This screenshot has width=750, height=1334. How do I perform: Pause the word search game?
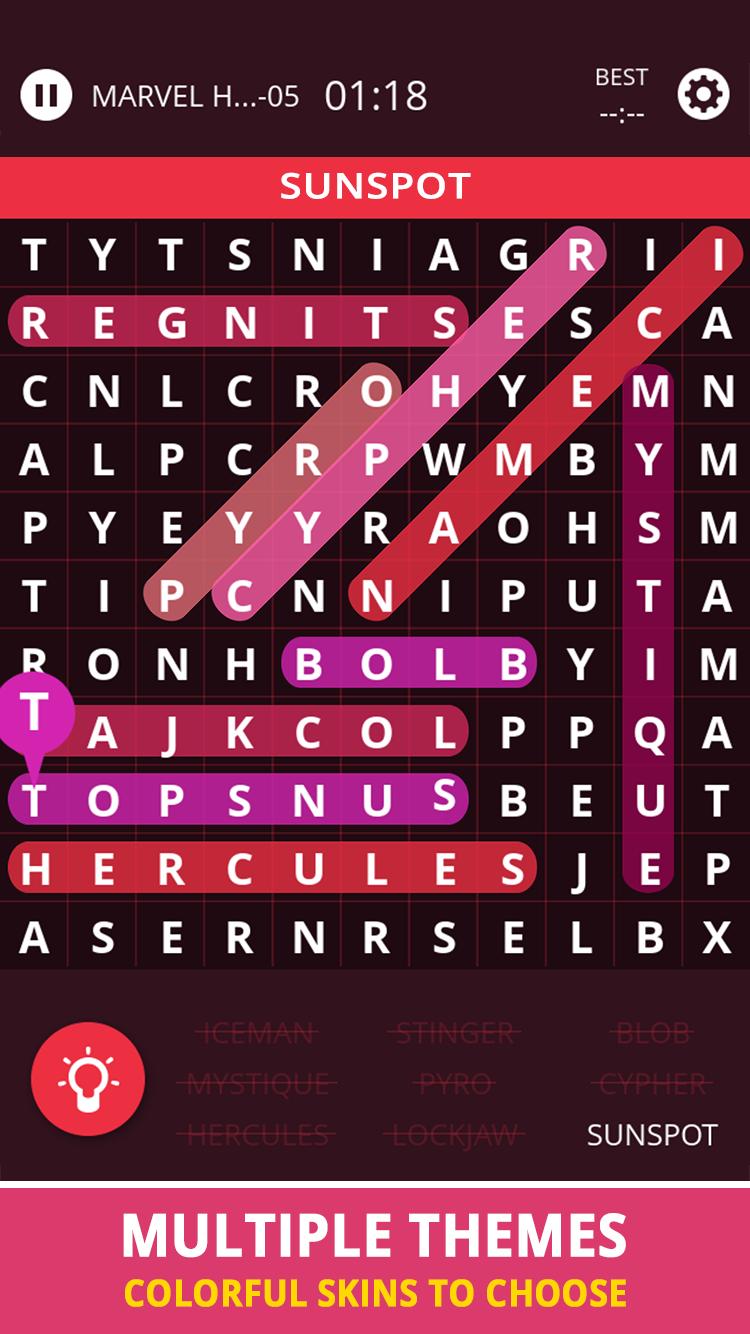click(46, 95)
